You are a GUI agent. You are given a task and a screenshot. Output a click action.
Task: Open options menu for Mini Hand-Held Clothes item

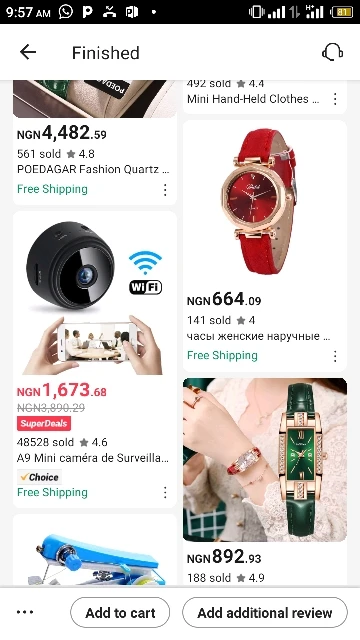click(x=335, y=99)
